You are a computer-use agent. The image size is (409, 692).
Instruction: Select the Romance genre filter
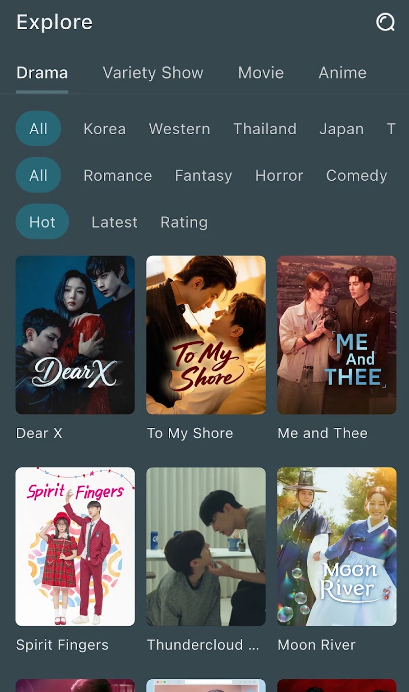click(x=118, y=176)
